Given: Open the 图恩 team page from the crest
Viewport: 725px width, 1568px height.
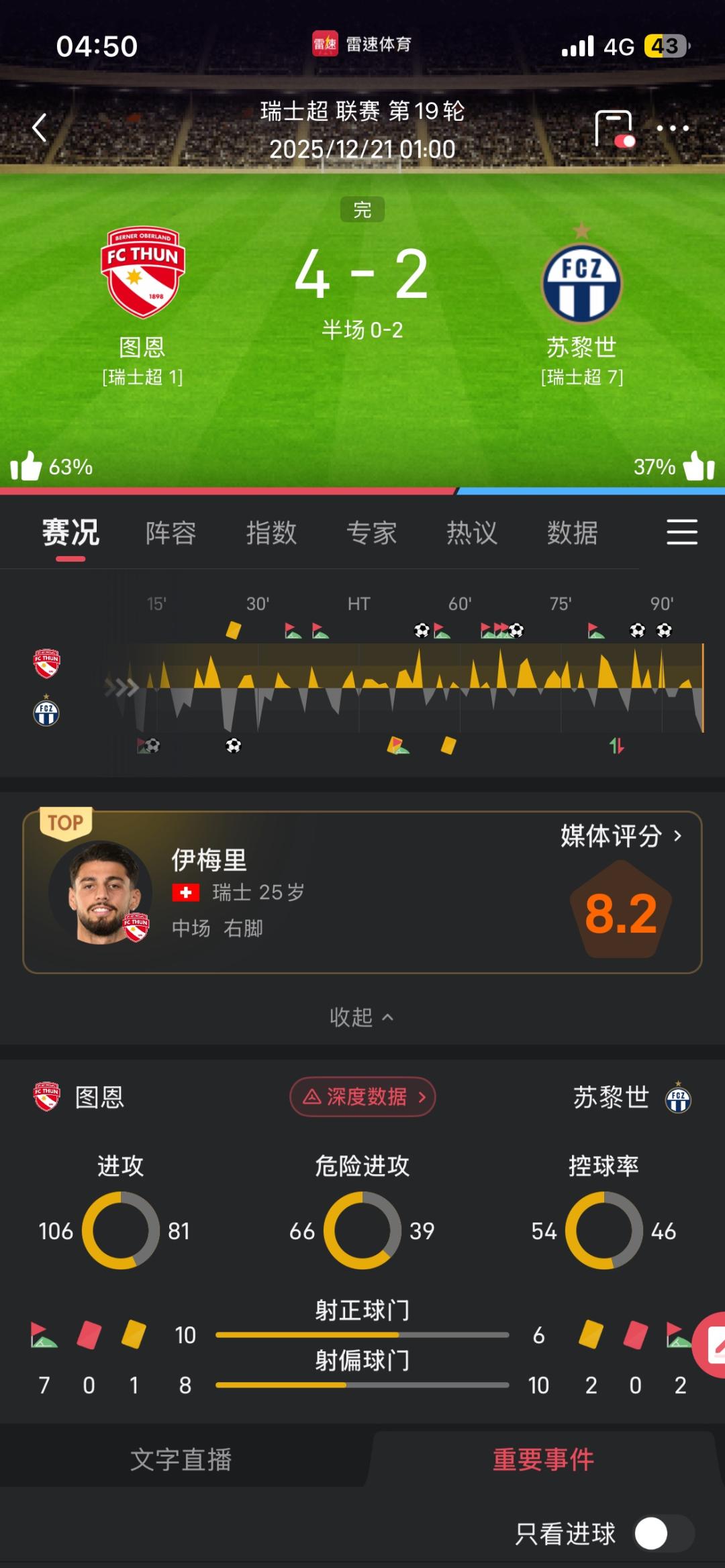Looking at the screenshot, I should coord(142,272).
